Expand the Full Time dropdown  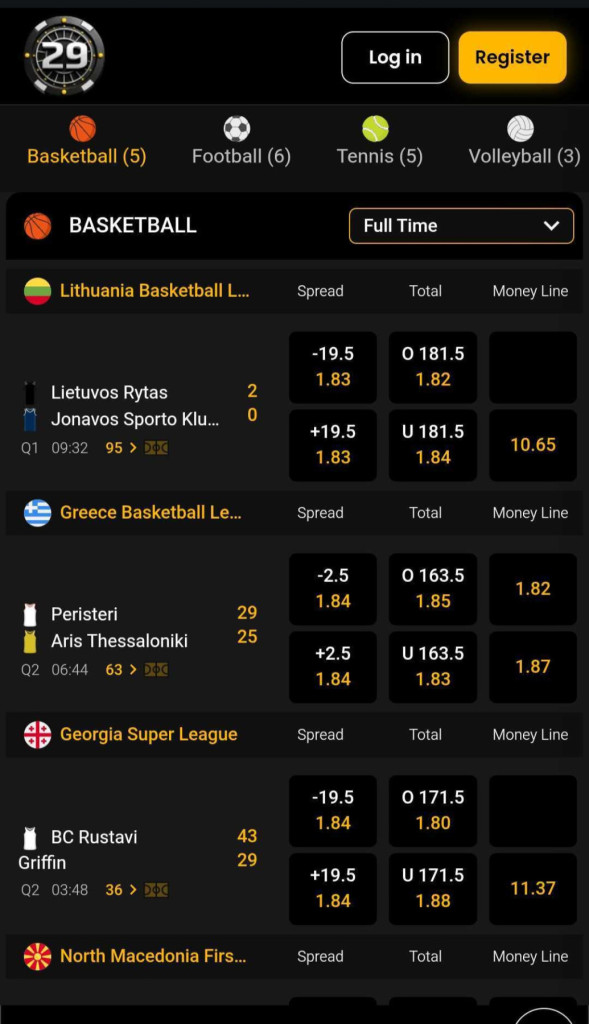coord(462,226)
